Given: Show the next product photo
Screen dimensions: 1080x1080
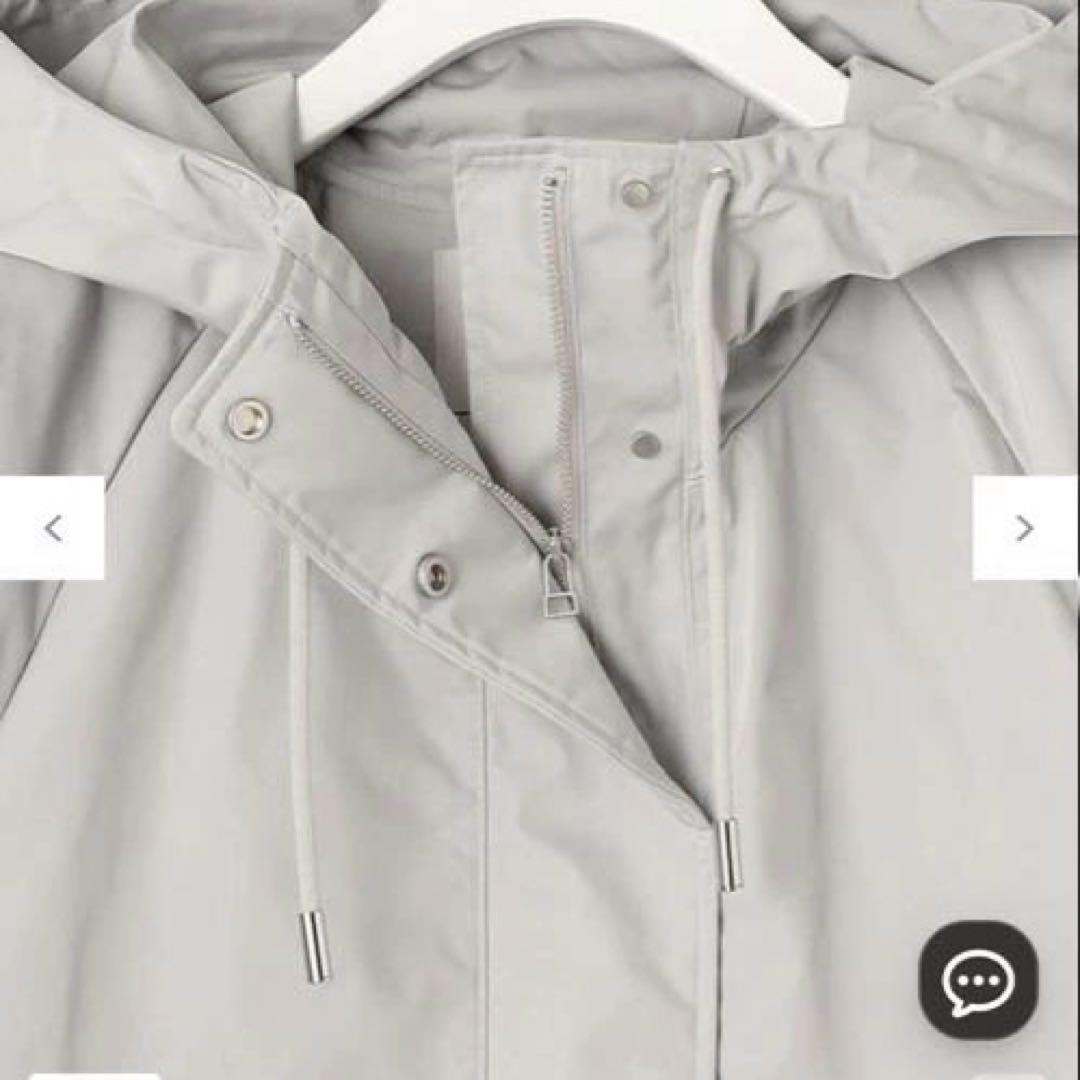Looking at the screenshot, I should pos(1025,528).
